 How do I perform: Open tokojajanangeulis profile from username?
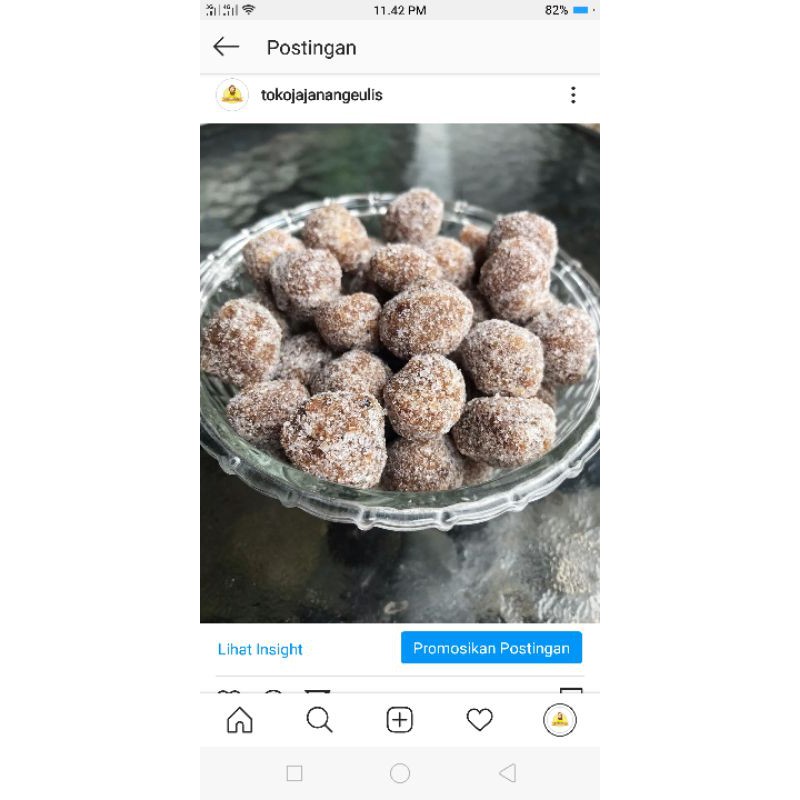tap(321, 95)
